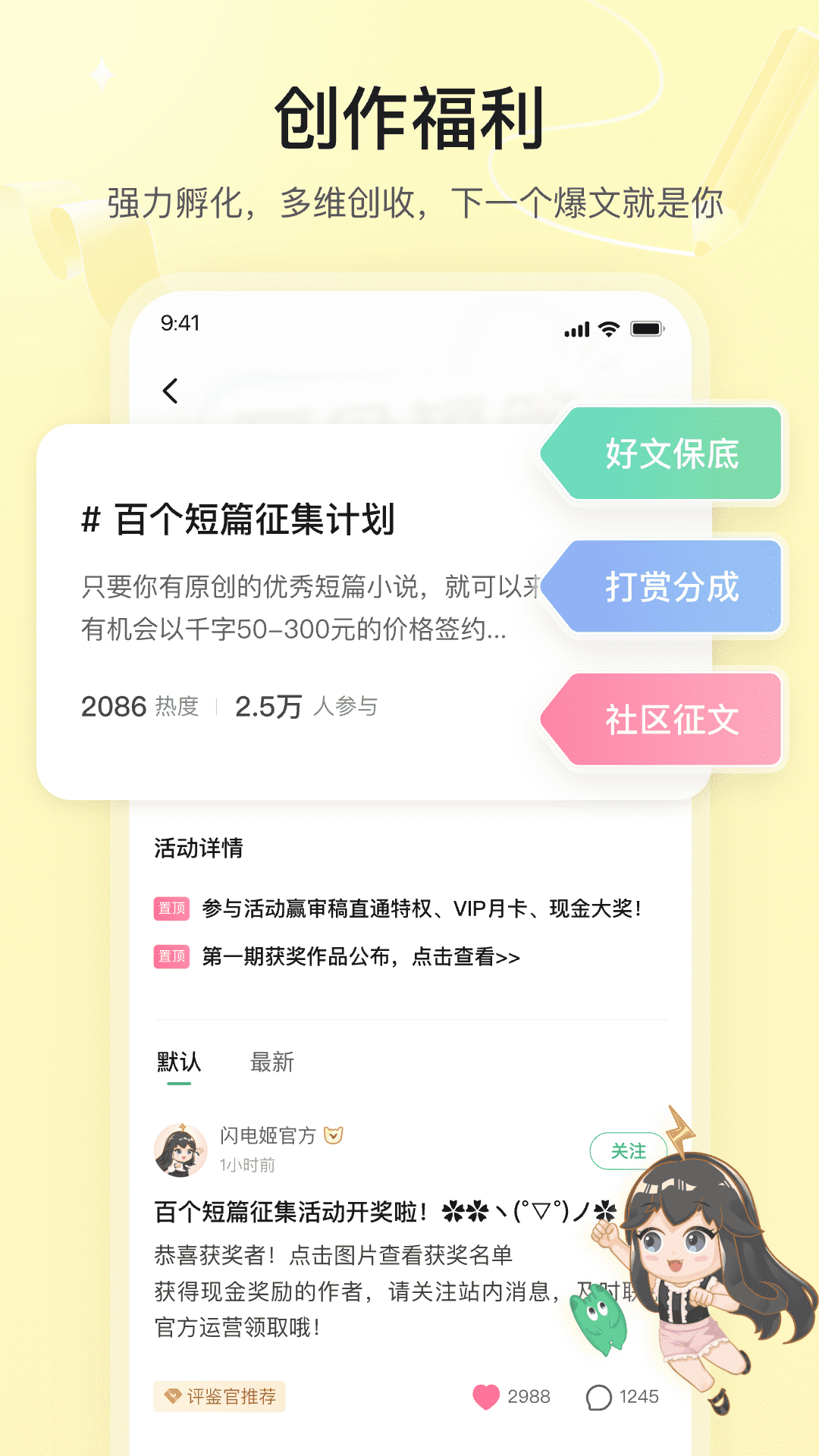819x1456 pixels.
Task: Click the Wi-Fi icon in the status bar
Action: click(x=607, y=329)
